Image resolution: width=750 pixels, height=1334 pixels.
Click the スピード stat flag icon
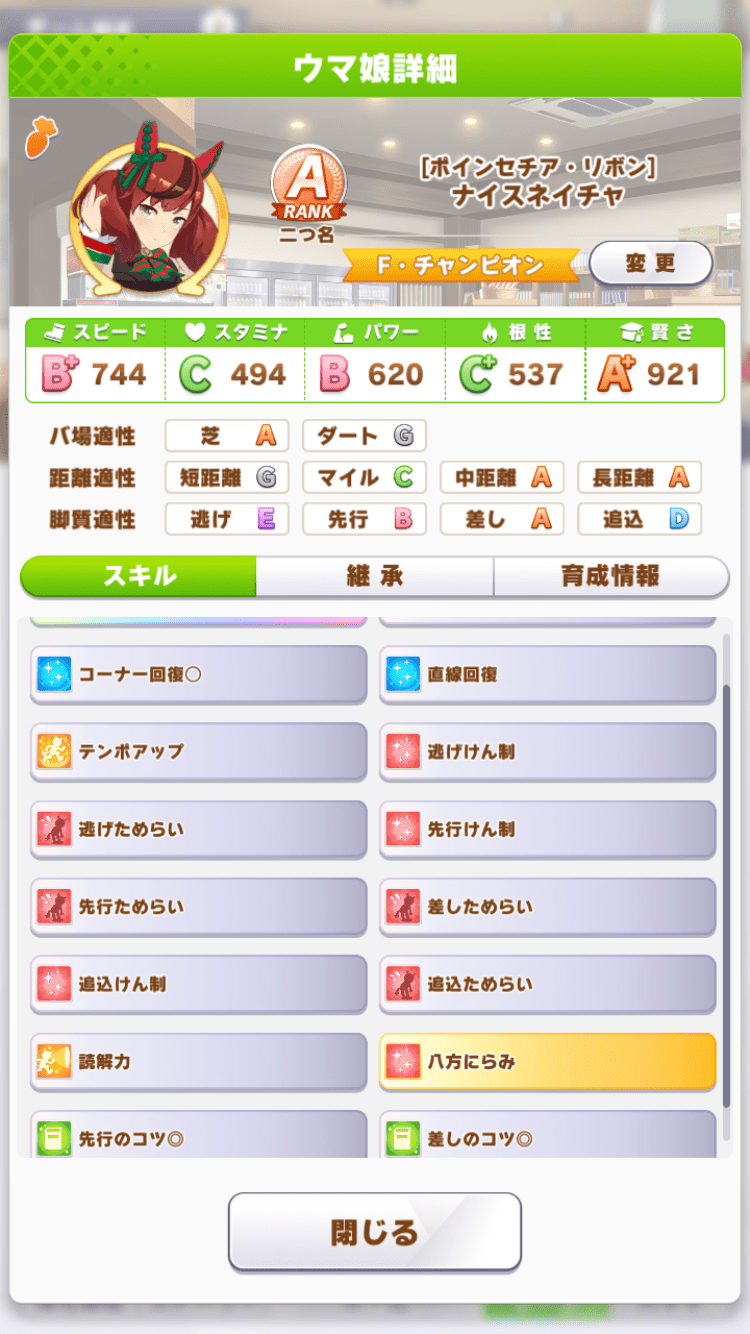pyautogui.click(x=43, y=334)
